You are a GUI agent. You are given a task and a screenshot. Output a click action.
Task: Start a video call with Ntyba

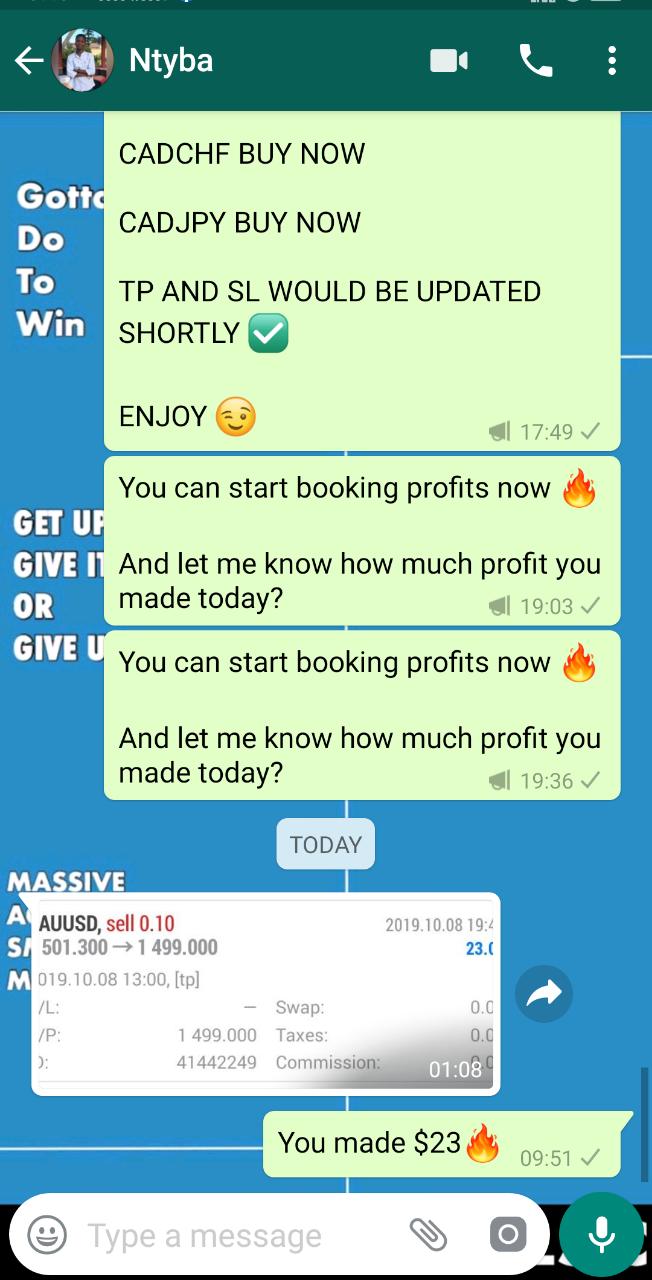pos(449,62)
